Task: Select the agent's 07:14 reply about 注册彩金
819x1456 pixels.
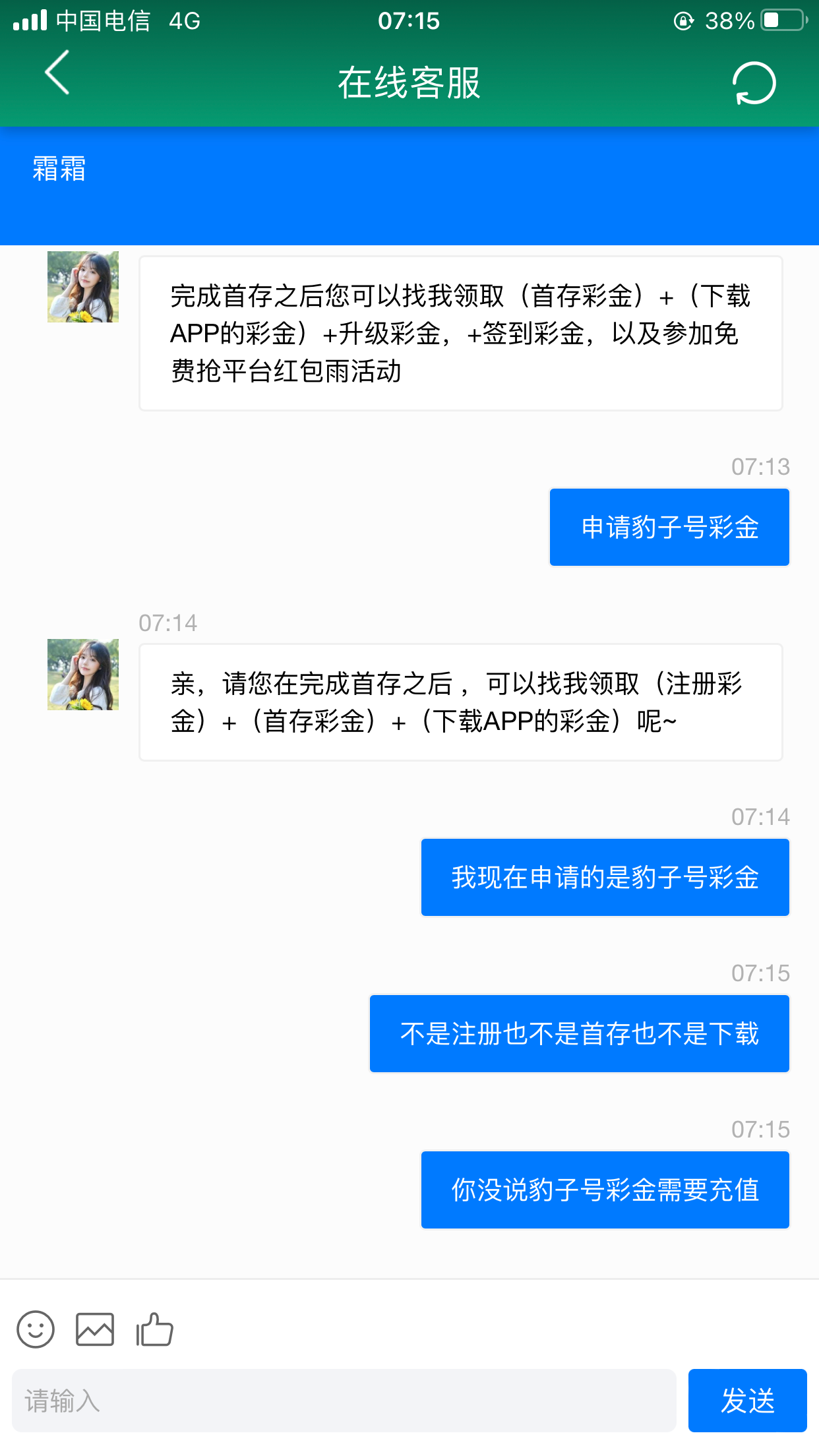Action: pyautogui.click(x=460, y=701)
